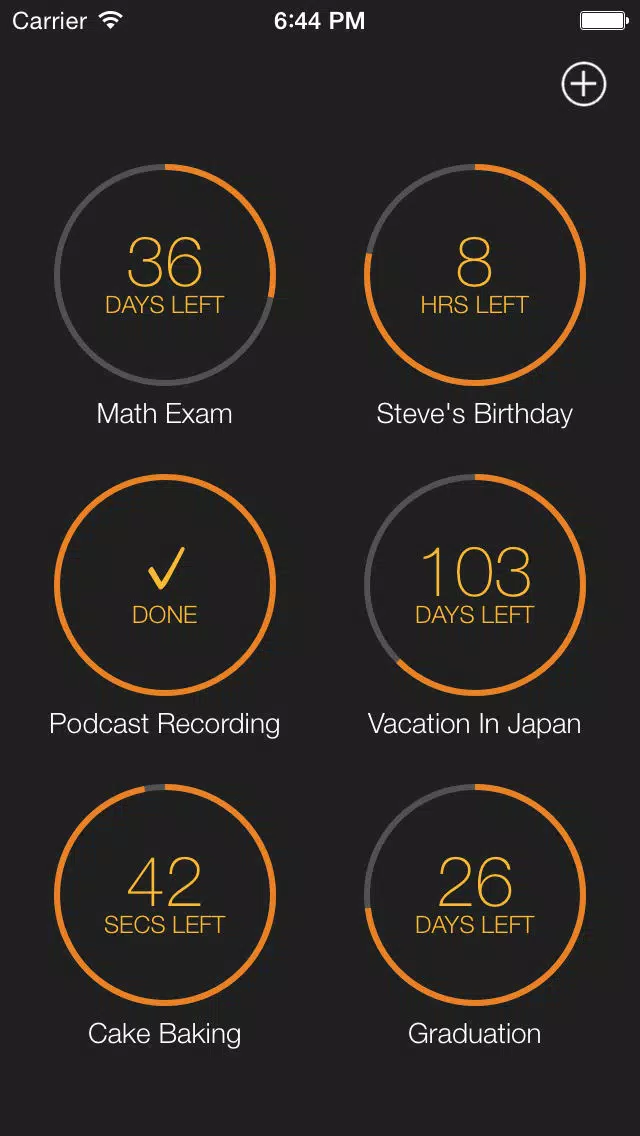Image resolution: width=640 pixels, height=1136 pixels.
Task: Add a new countdown with the plus icon
Action: tap(583, 85)
